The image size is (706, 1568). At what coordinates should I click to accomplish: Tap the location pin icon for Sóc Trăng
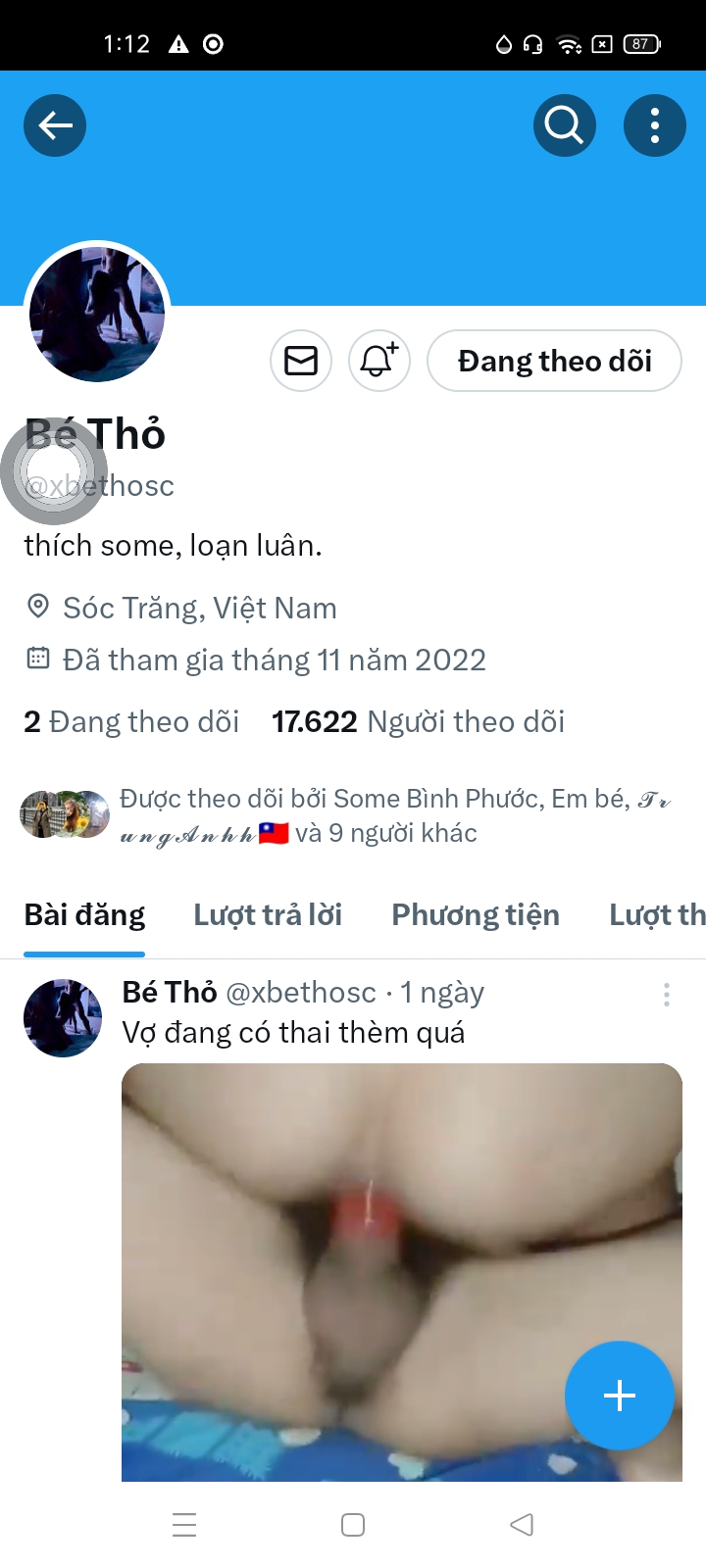click(36, 607)
